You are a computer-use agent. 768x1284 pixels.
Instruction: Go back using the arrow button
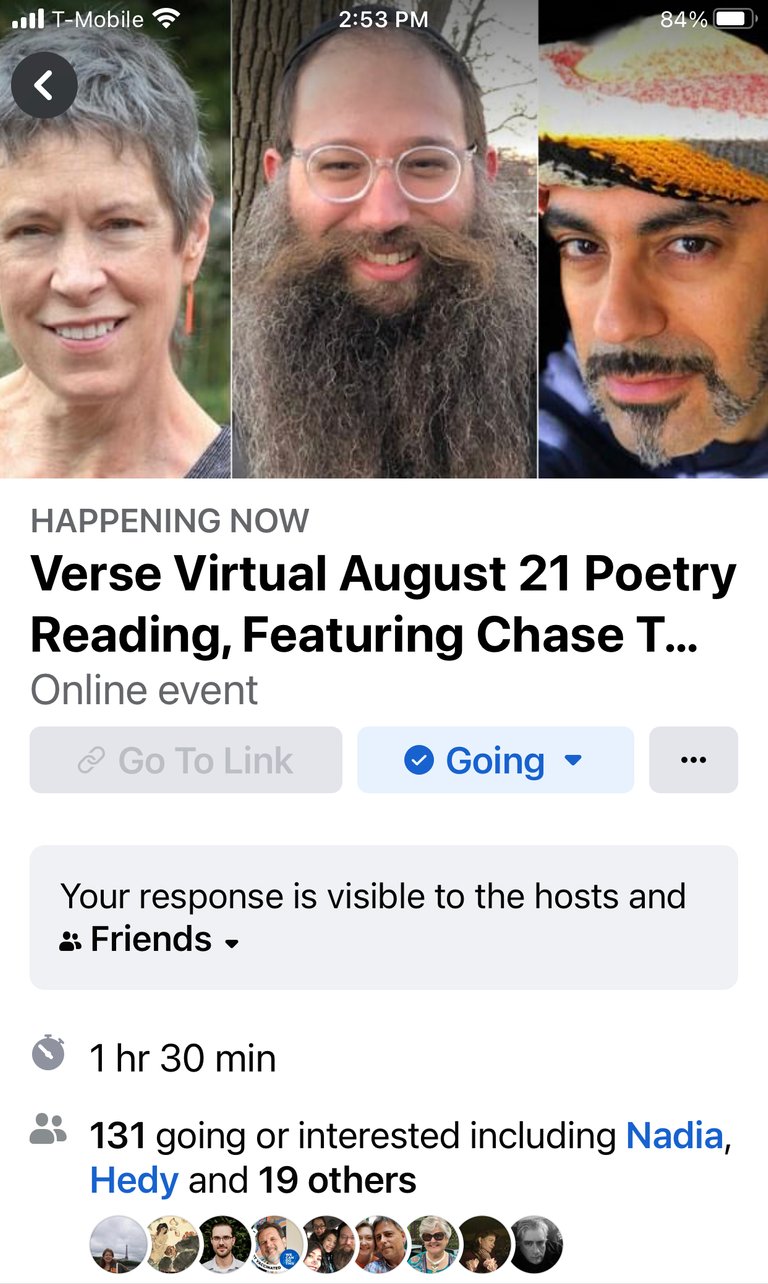point(44,86)
